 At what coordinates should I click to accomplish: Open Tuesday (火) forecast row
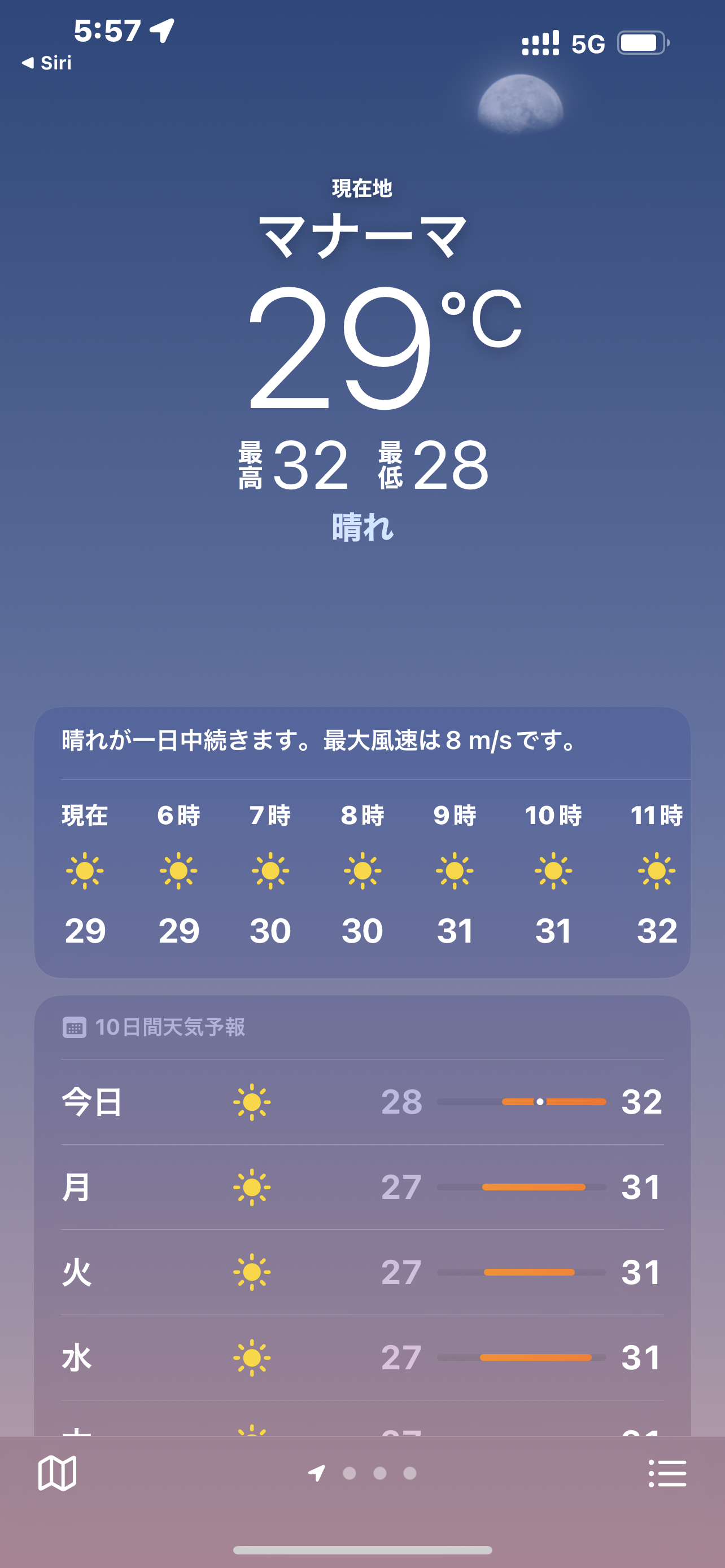[362, 1272]
